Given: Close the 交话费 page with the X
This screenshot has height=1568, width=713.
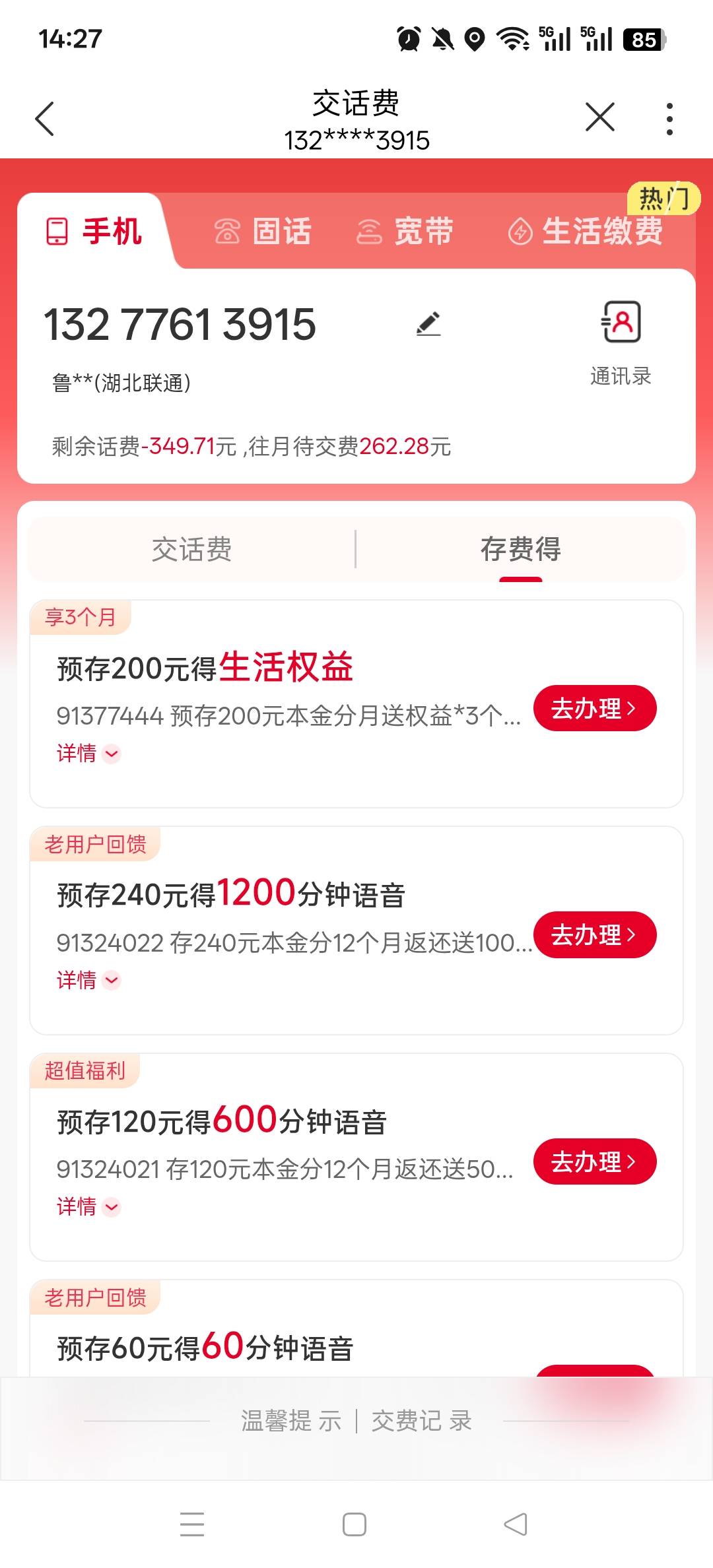Looking at the screenshot, I should click(600, 117).
